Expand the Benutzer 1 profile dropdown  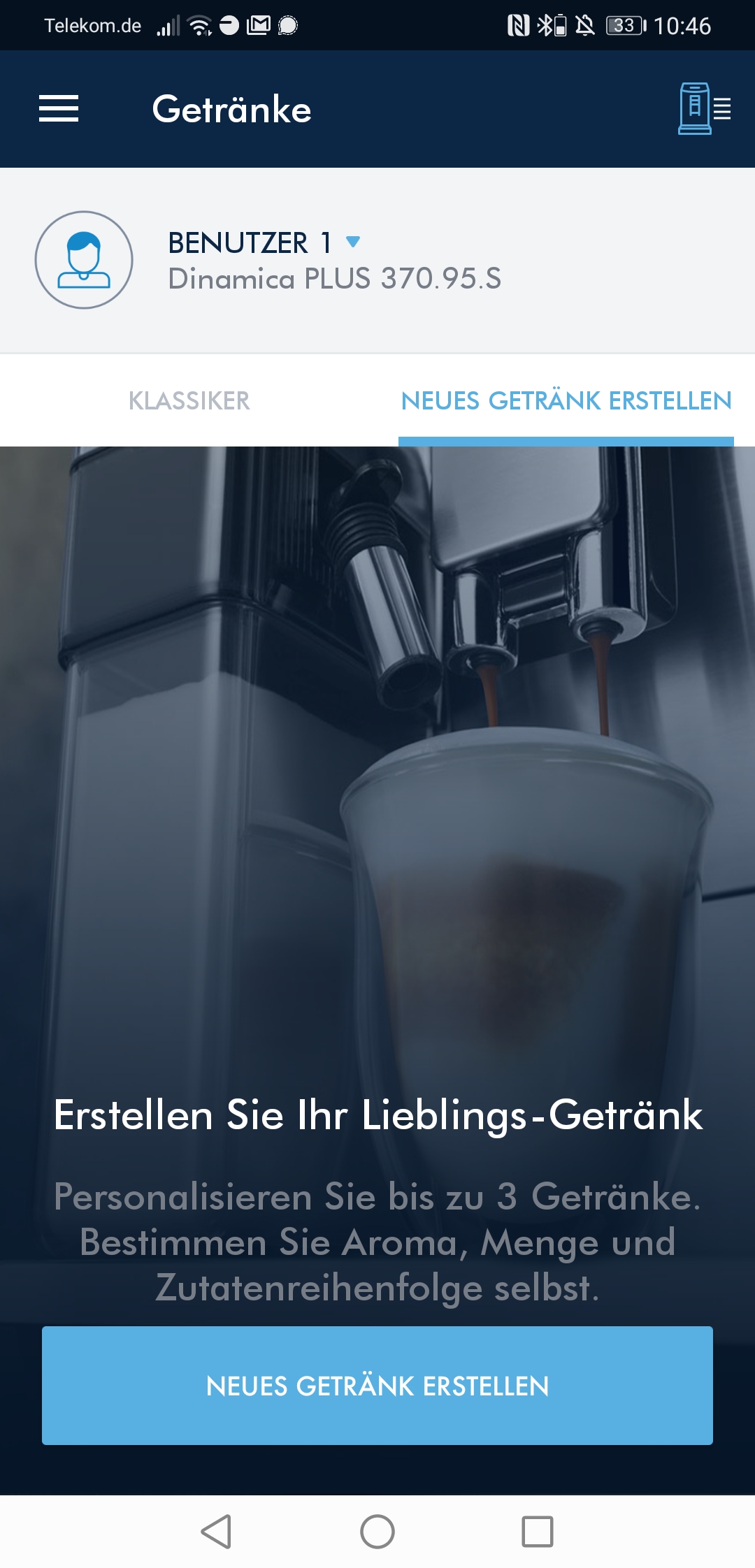point(353,242)
